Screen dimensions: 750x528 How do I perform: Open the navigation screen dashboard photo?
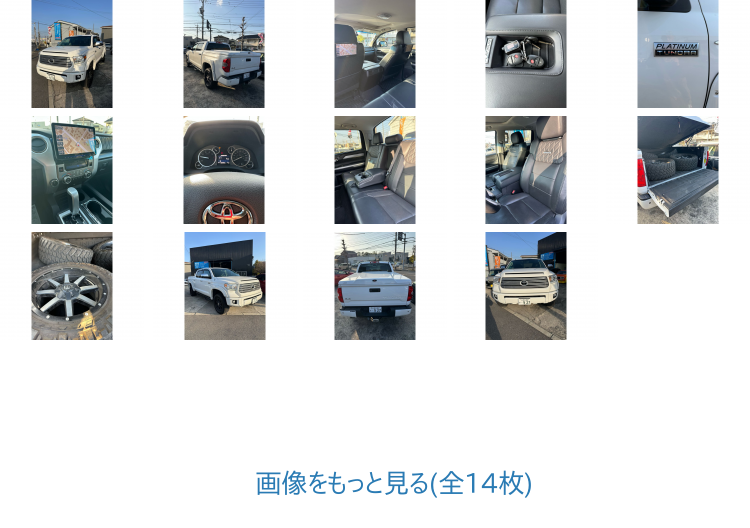coord(72,170)
